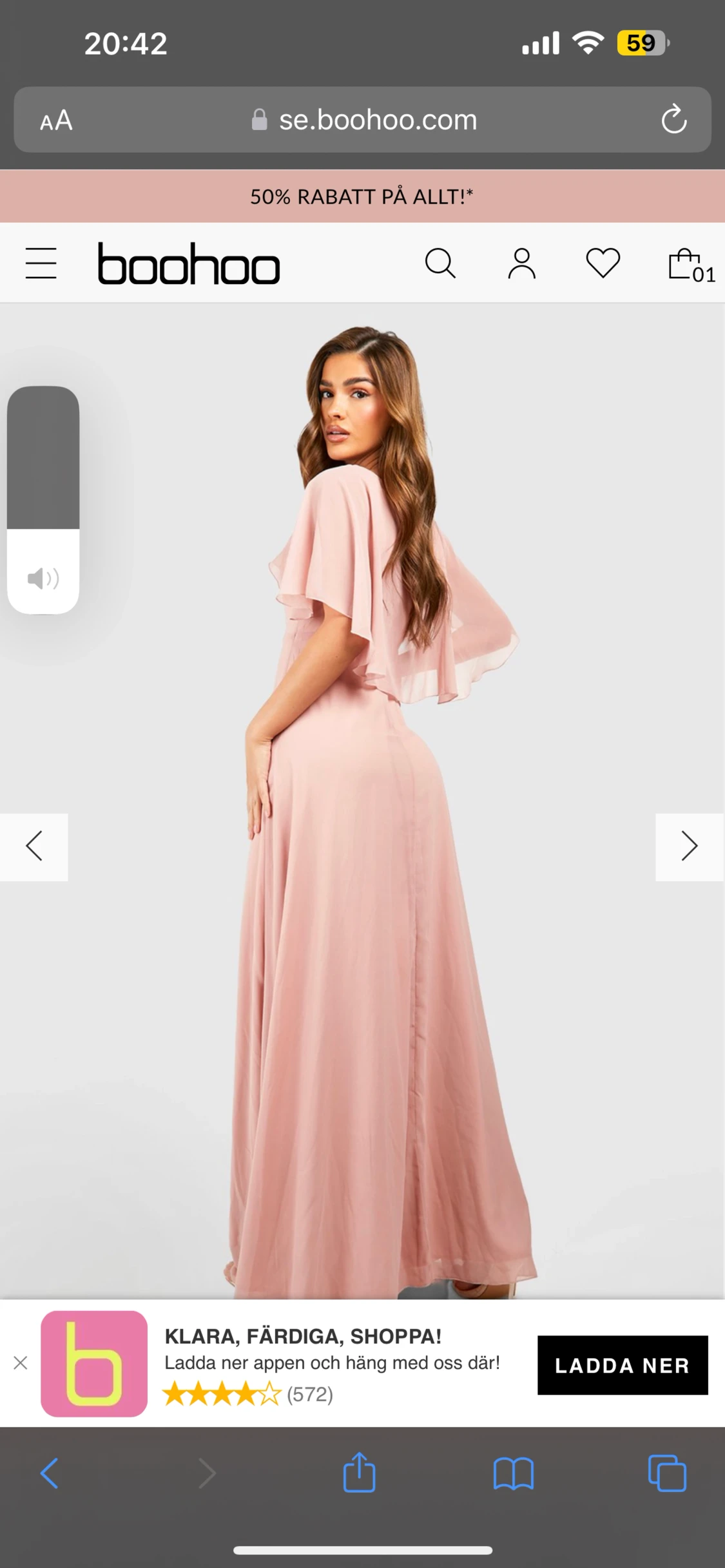Viewport: 725px width, 1568px height.
Task: Open the AA reader options
Action: [x=56, y=120]
